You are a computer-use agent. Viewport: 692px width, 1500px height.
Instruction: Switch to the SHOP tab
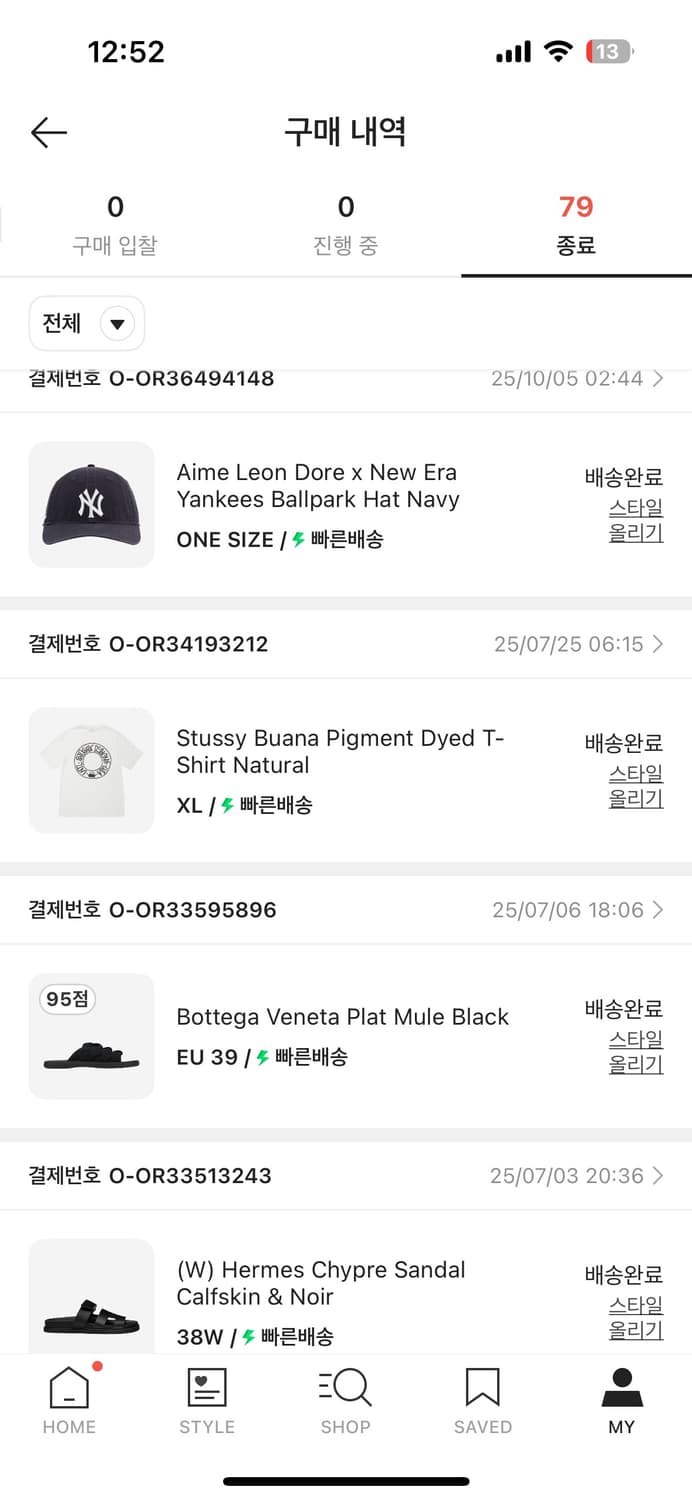pyautogui.click(x=345, y=1400)
